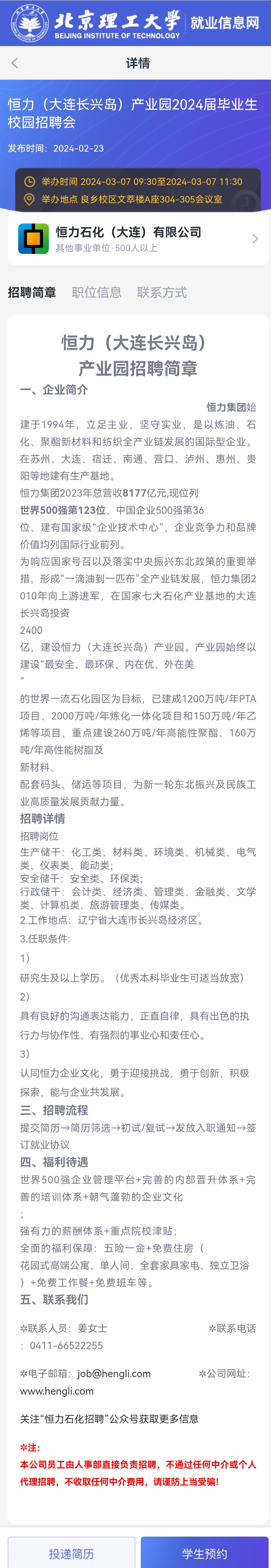Switch to the 招聘简章 tab
This screenshot has width=271, height=1568.
pyautogui.click(x=32, y=293)
